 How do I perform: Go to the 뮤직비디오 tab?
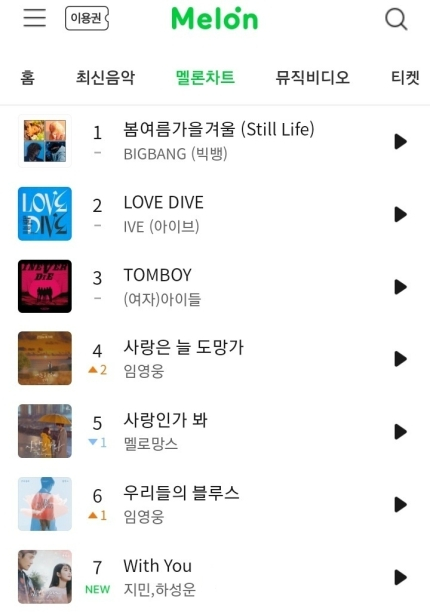tap(312, 77)
